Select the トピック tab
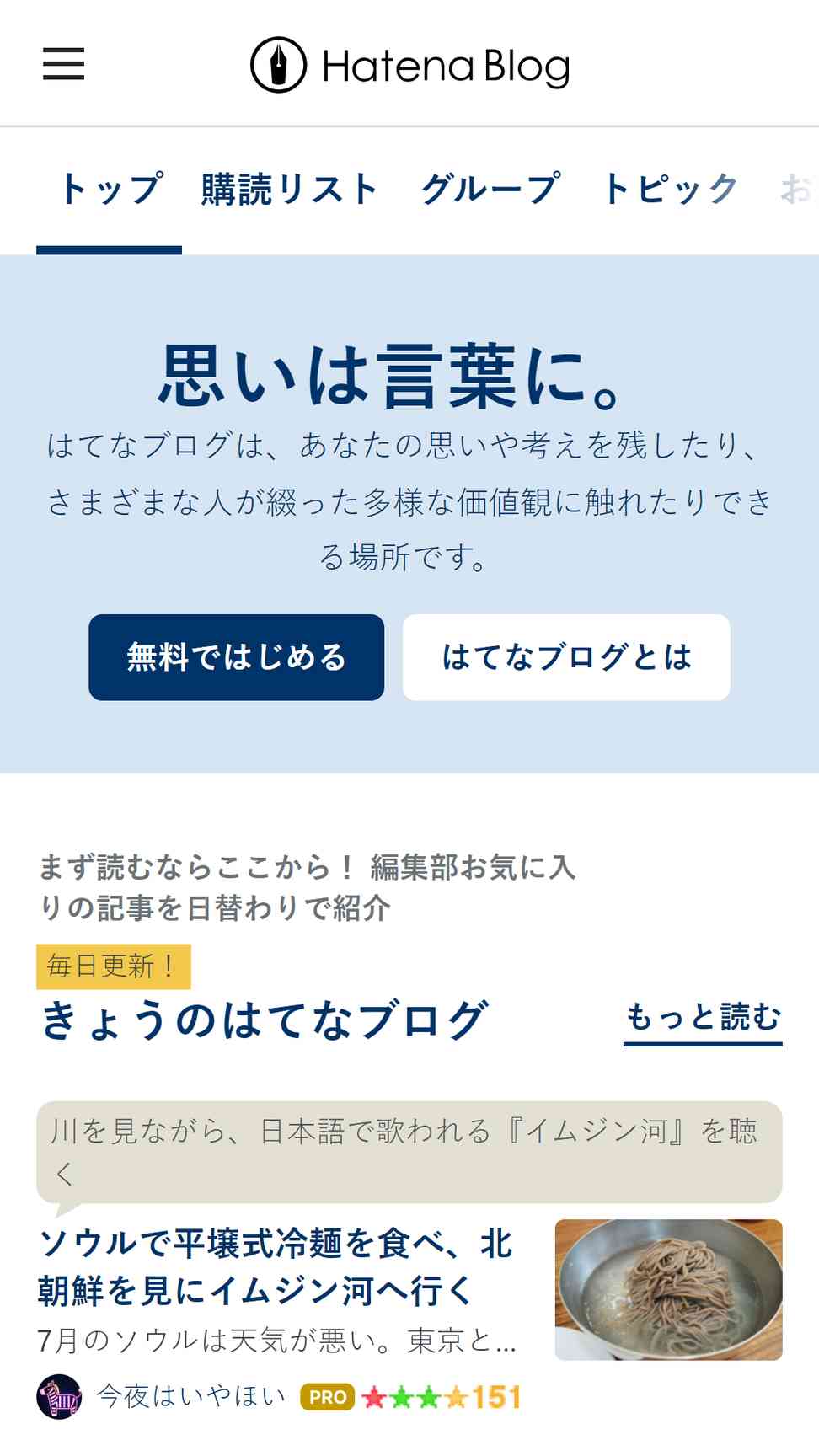Viewport: 819px width, 1456px height. (671, 190)
